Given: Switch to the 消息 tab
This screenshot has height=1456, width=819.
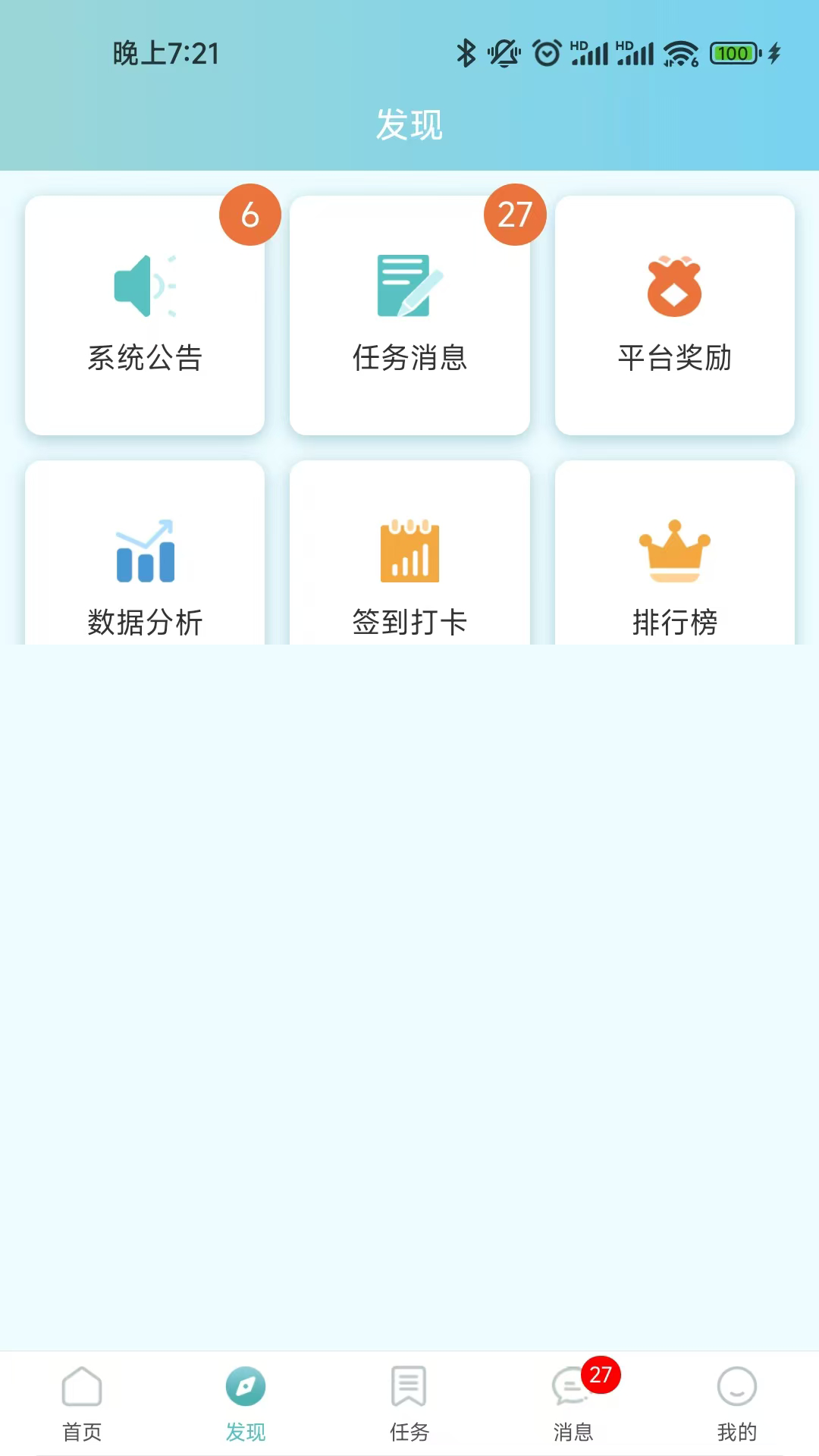Looking at the screenshot, I should pos(573,1402).
